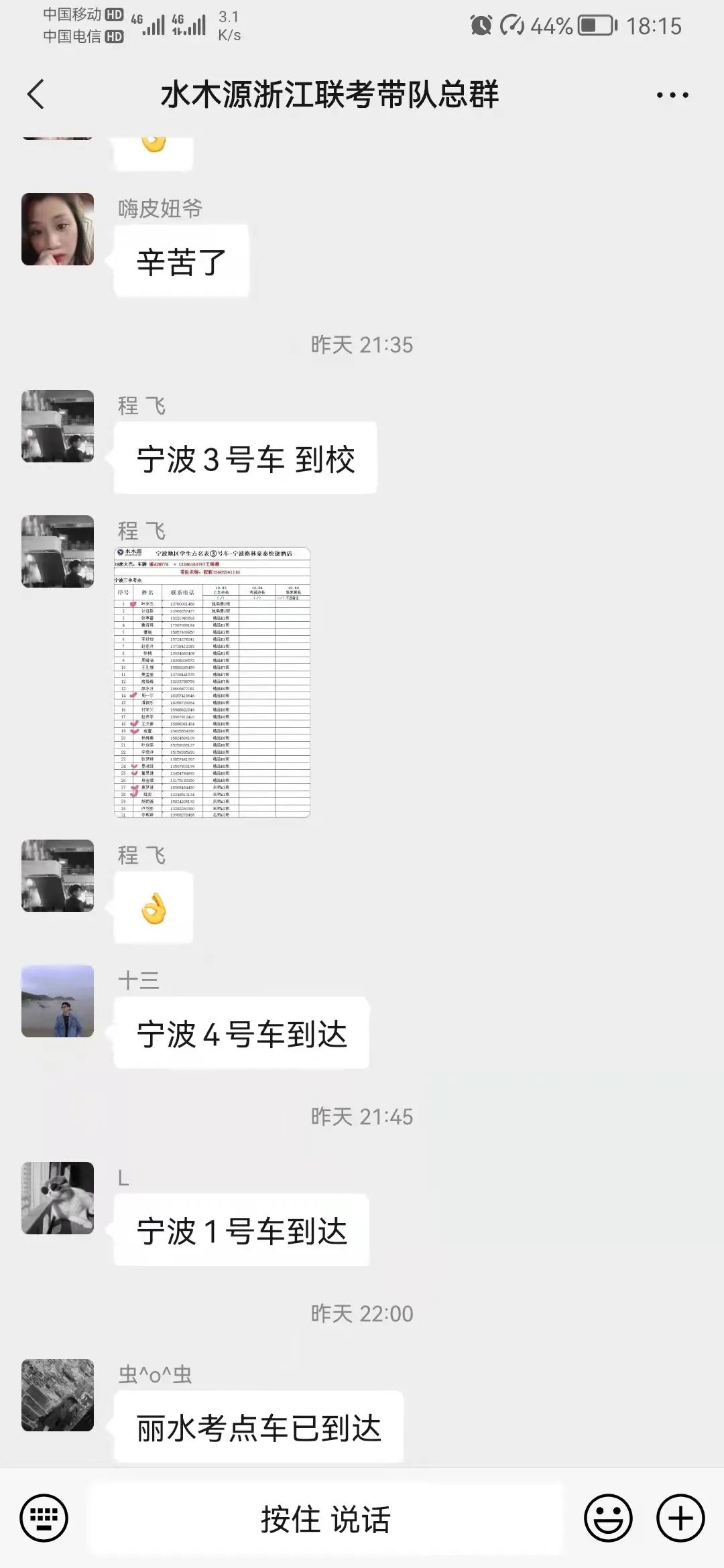Tap the 按住 说话 voice button
Image resolution: width=724 pixels, height=1568 pixels.
(x=326, y=1518)
